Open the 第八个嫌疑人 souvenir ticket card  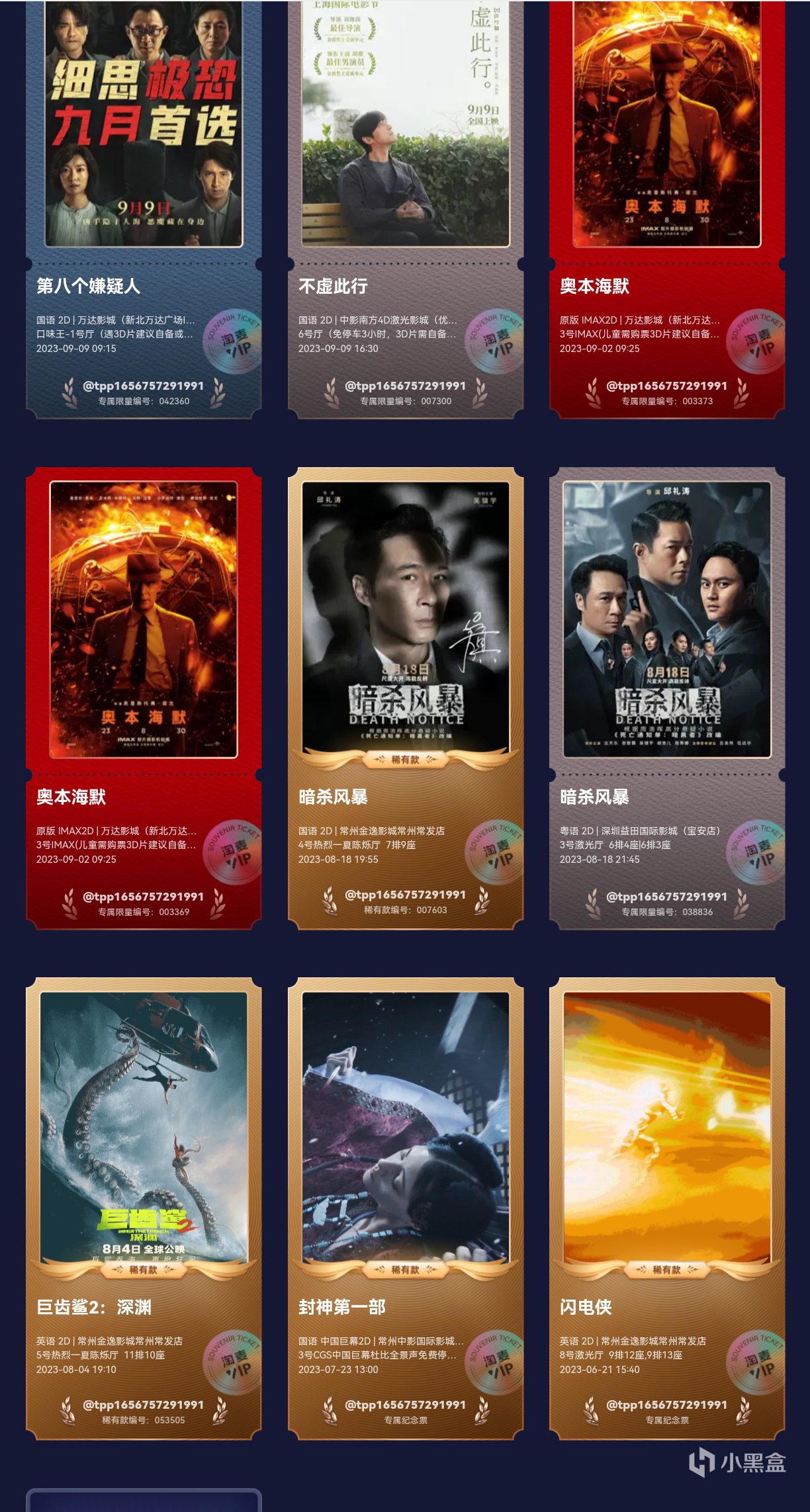tap(144, 199)
